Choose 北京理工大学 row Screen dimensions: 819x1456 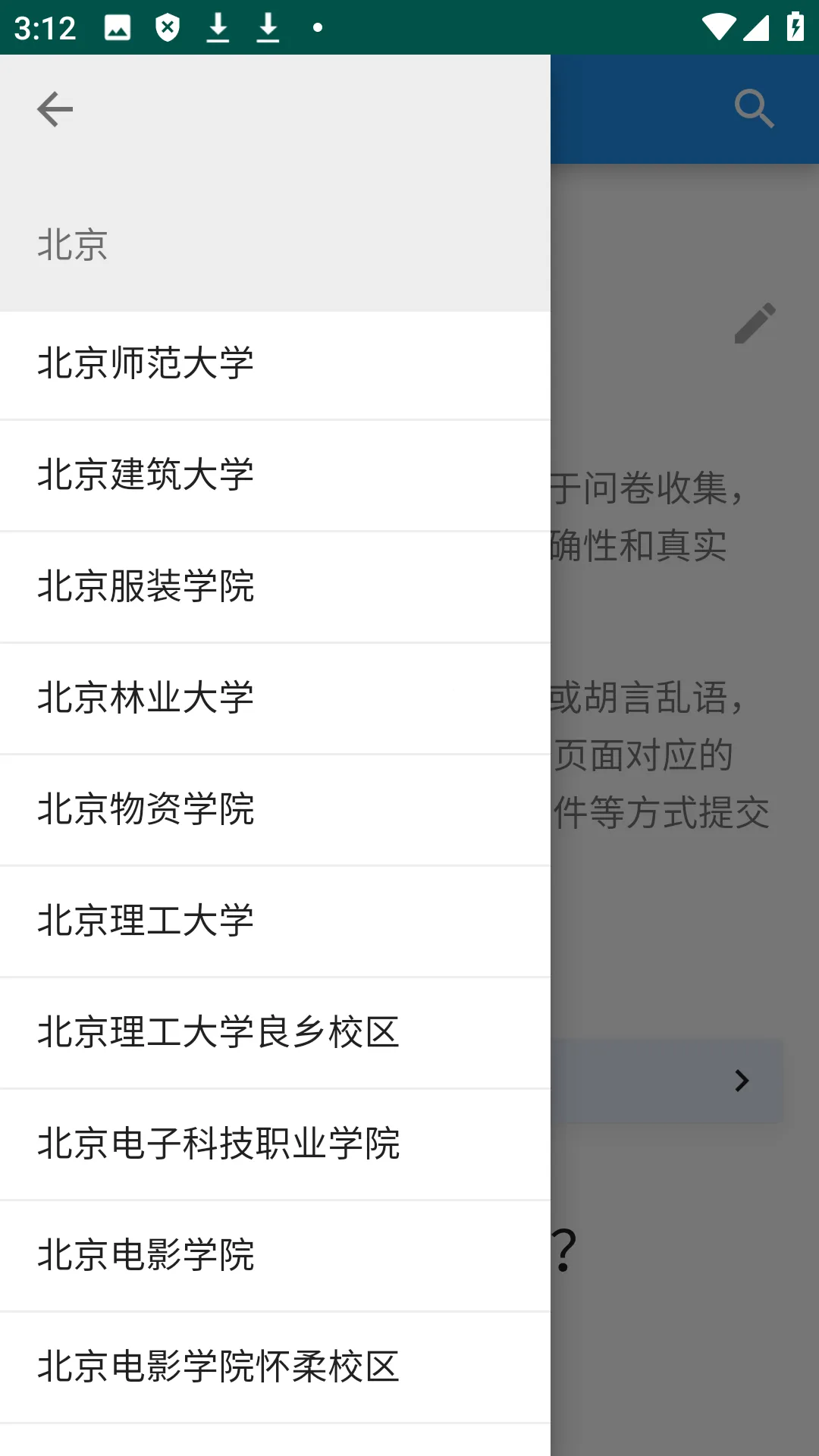pos(275,921)
